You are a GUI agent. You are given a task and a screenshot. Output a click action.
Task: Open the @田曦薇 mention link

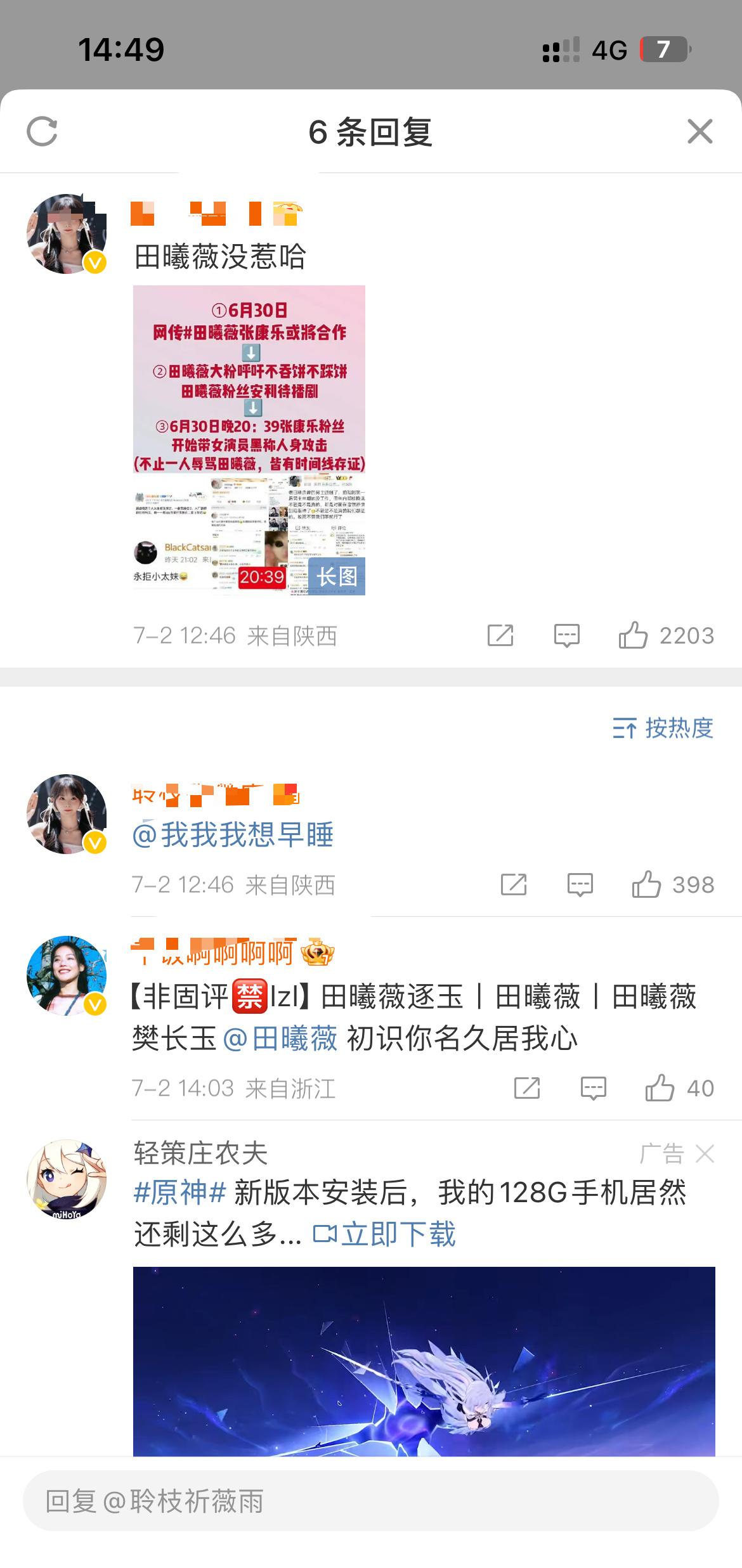[280, 1039]
